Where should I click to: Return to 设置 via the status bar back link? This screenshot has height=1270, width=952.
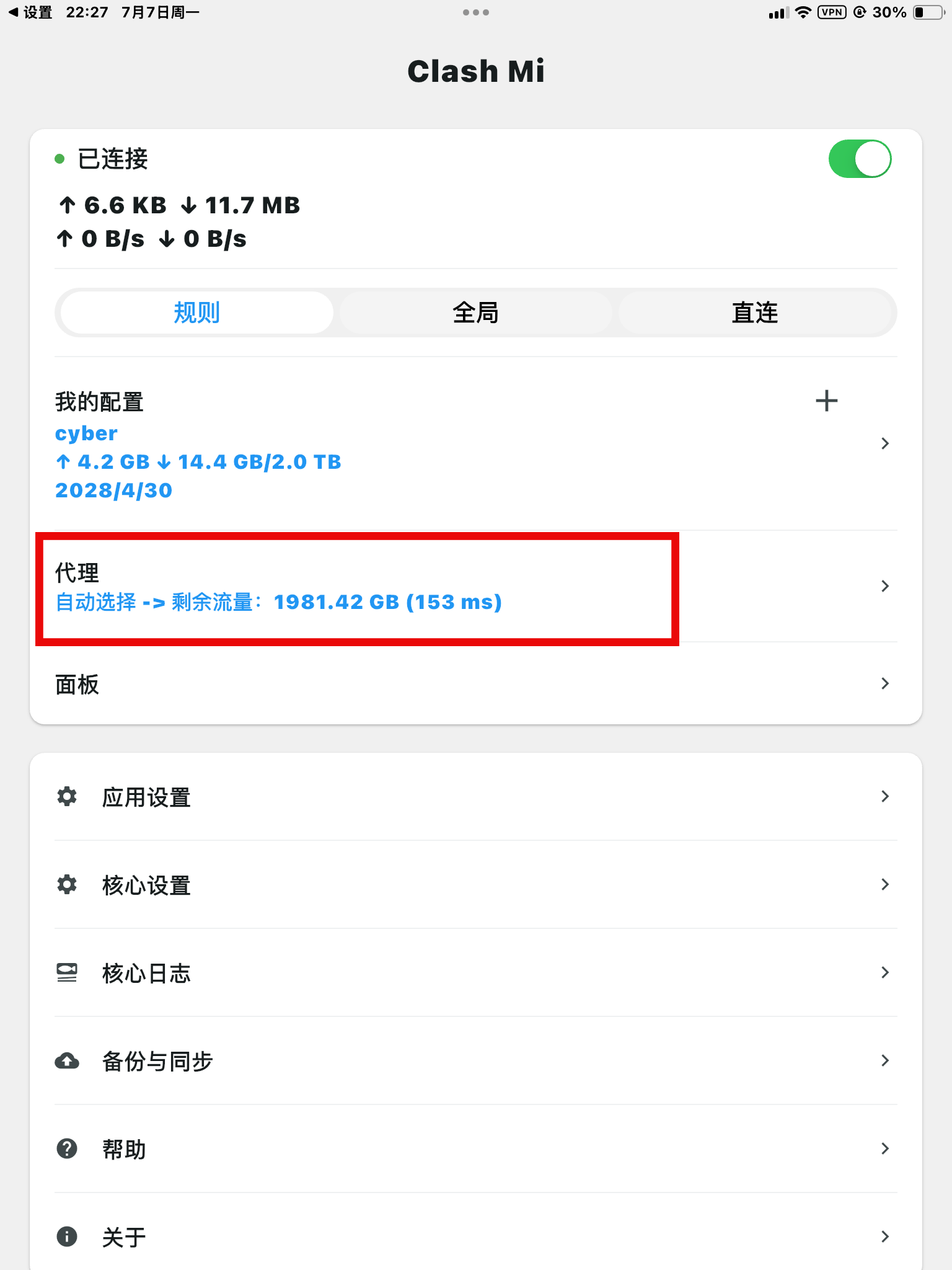coord(30,12)
